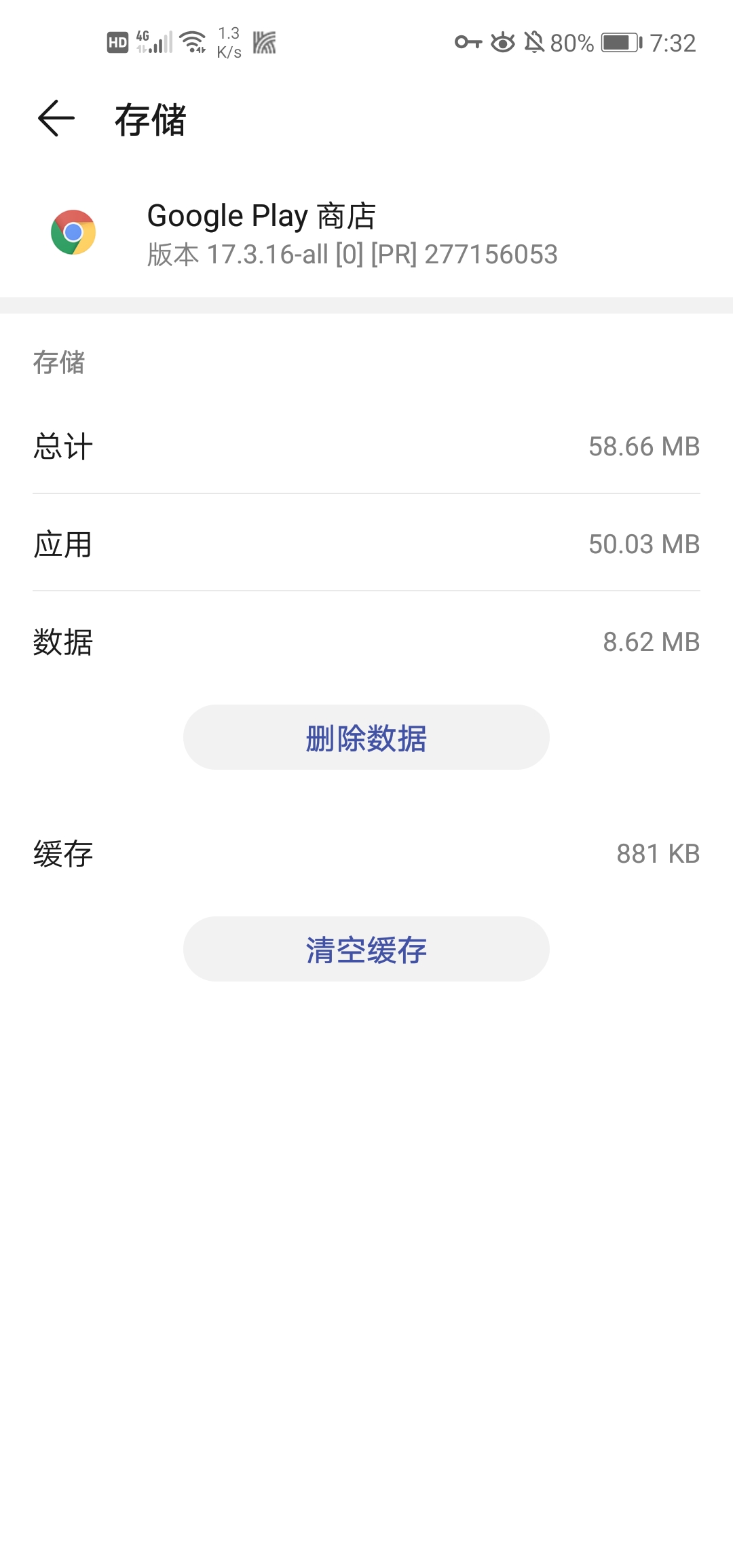The image size is (733, 1568).
Task: Click the 应用 row showing 50.03 MB
Action: click(x=366, y=543)
